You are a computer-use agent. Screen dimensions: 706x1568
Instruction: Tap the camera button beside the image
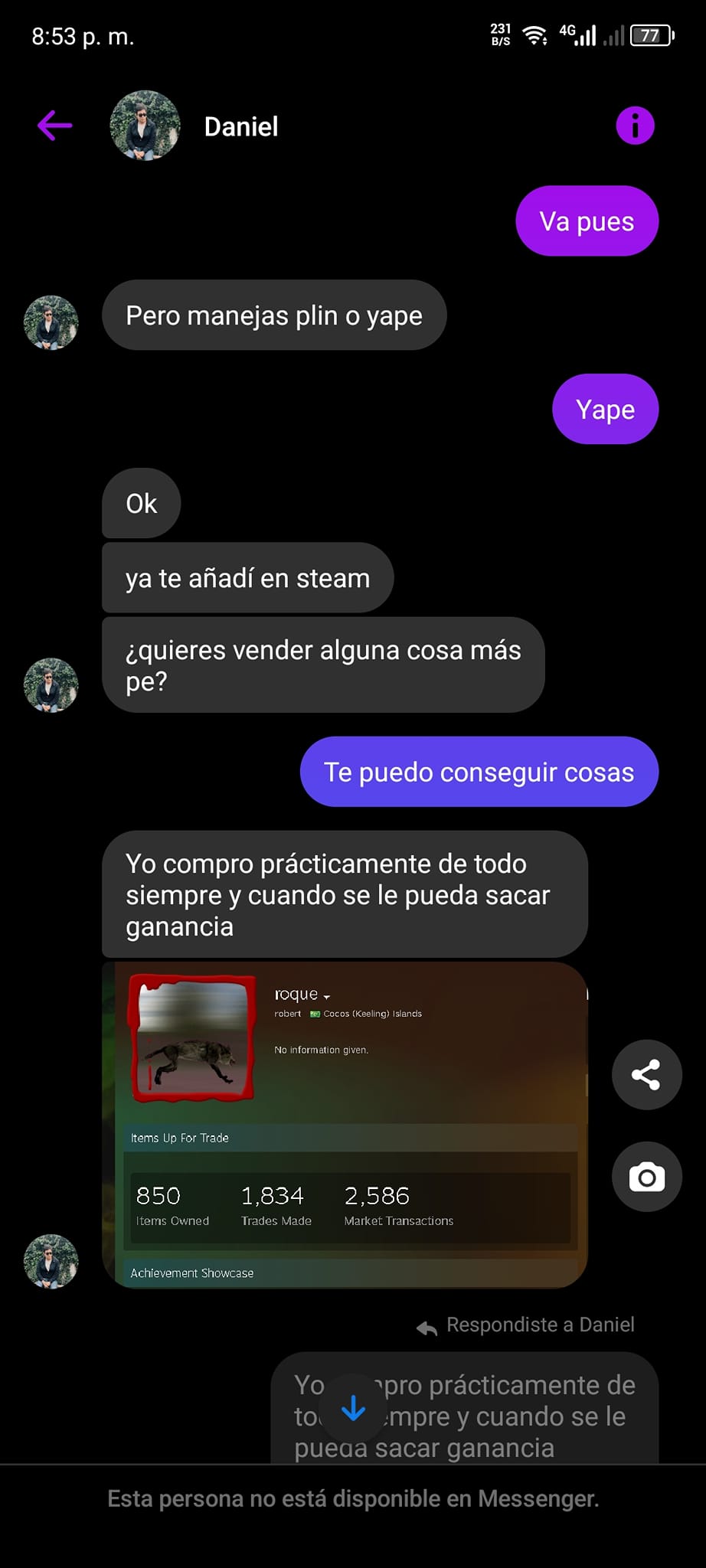click(x=646, y=1177)
